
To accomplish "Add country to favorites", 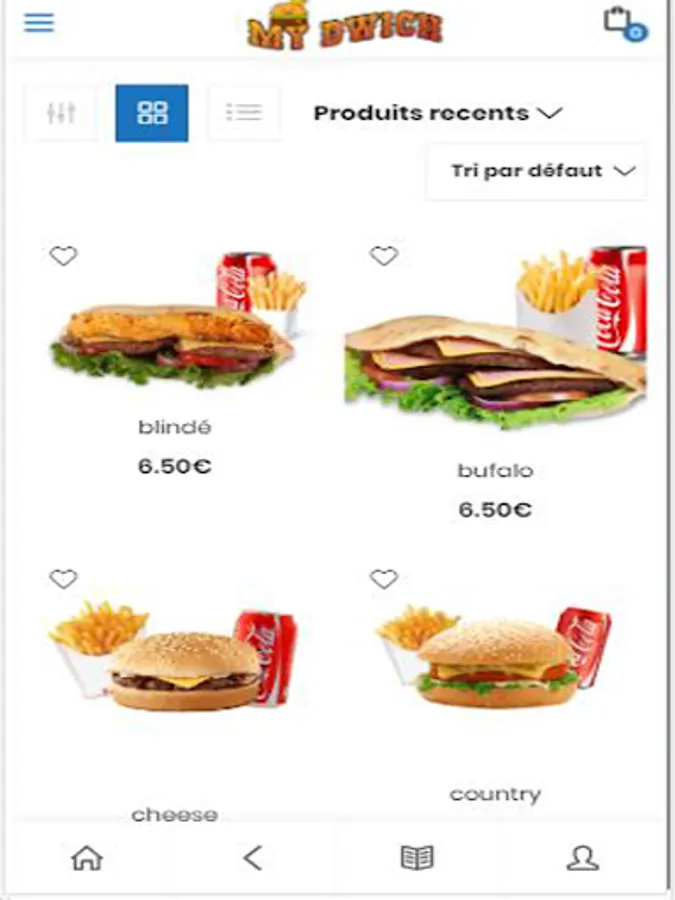I will pos(384,579).
